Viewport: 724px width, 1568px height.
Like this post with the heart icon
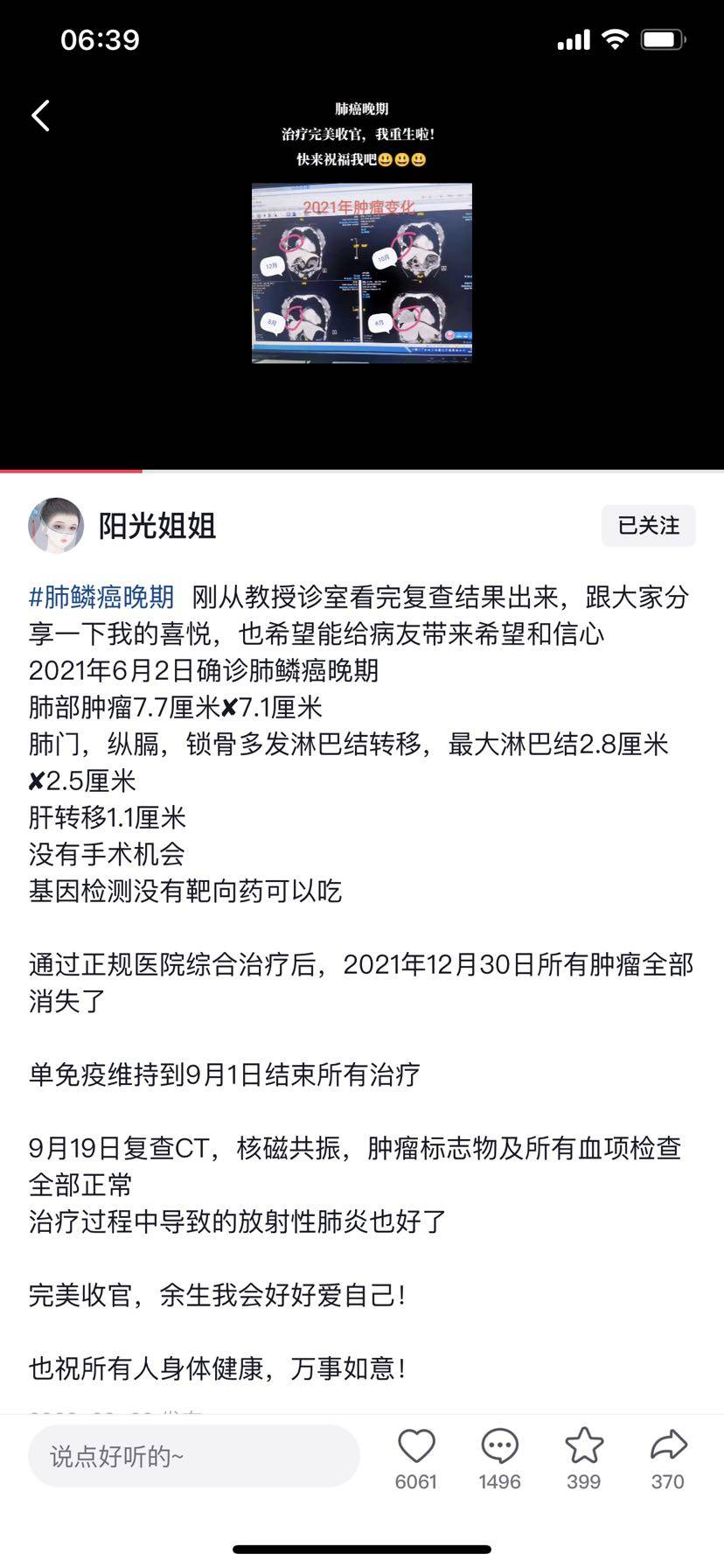(x=416, y=1447)
